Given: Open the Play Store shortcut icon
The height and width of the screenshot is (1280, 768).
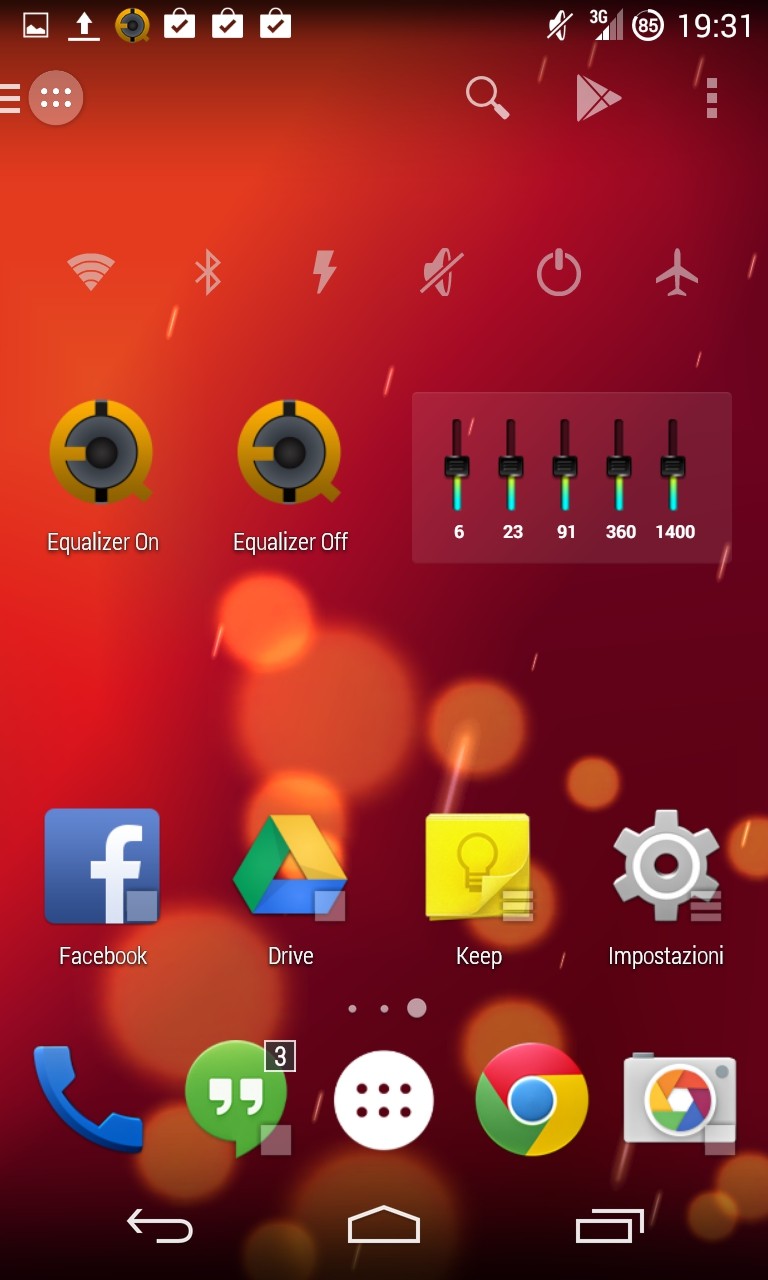Looking at the screenshot, I should click(x=599, y=98).
